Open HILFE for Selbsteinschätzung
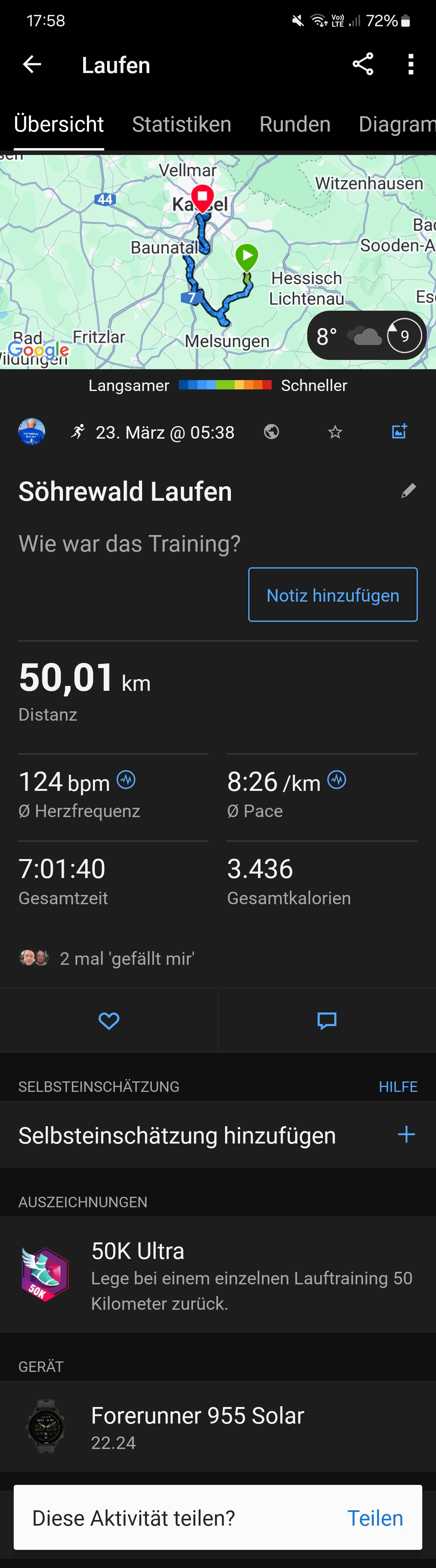The width and height of the screenshot is (436, 1568). 398,1087
